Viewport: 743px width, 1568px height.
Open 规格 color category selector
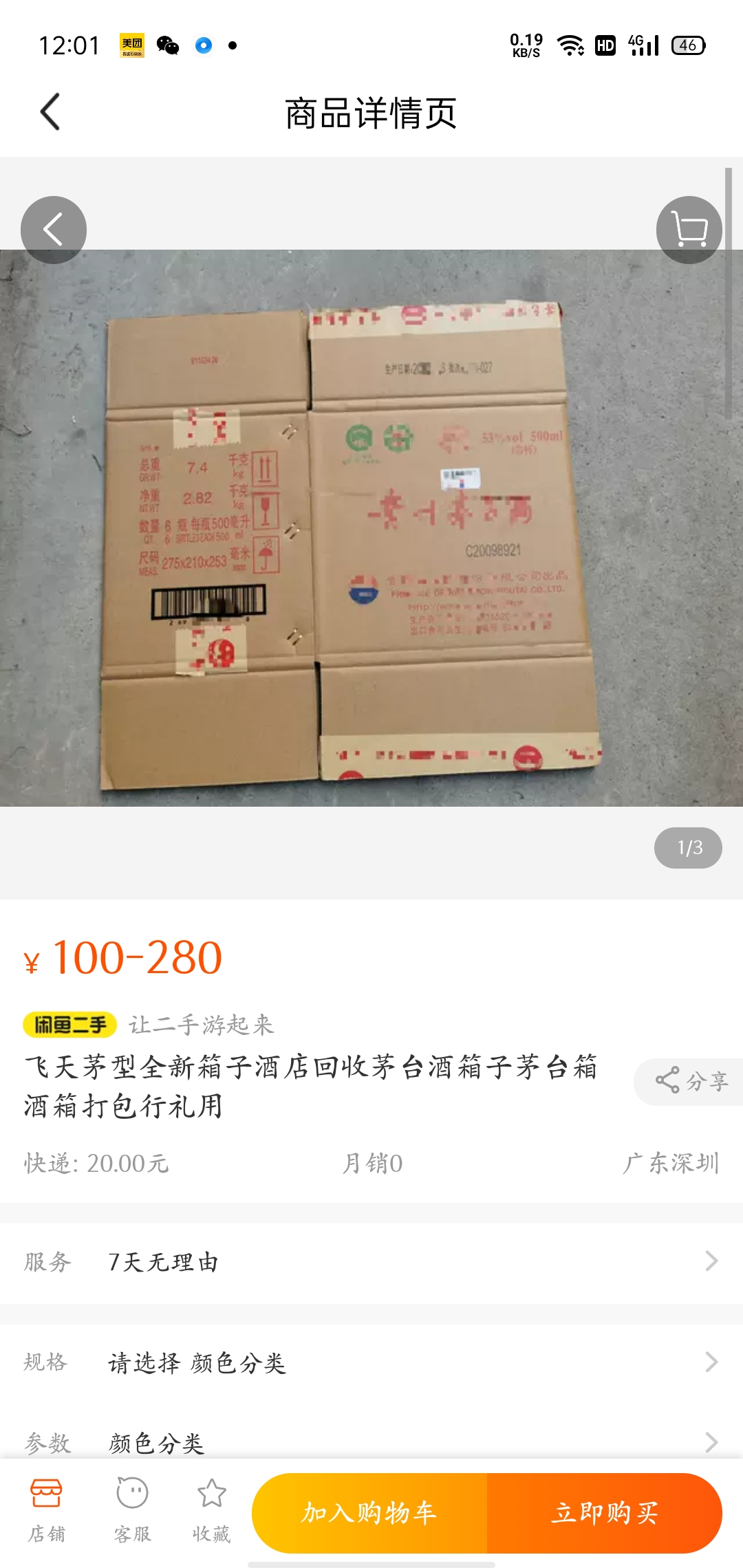371,1362
